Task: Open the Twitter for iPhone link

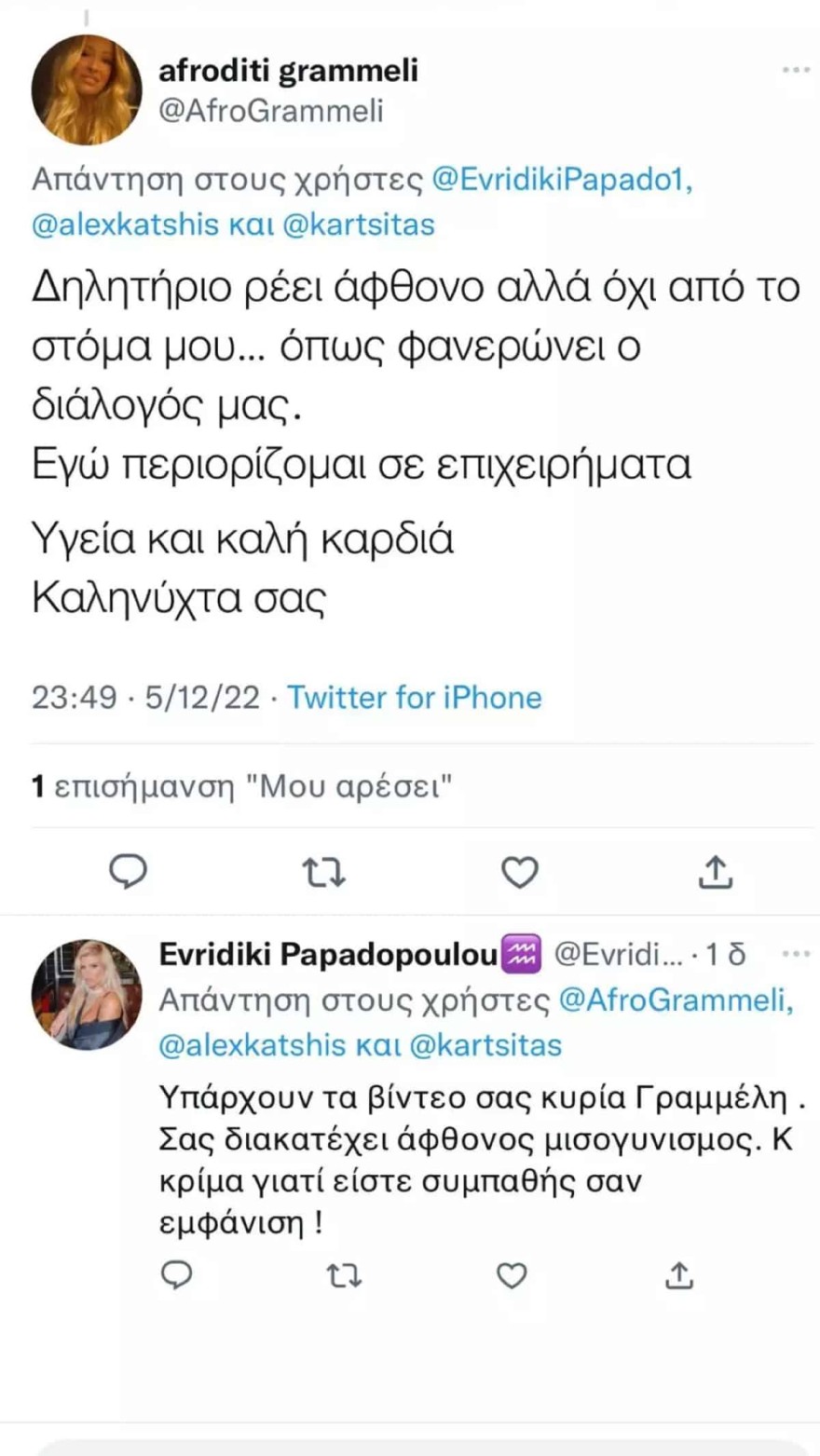Action: [416, 696]
